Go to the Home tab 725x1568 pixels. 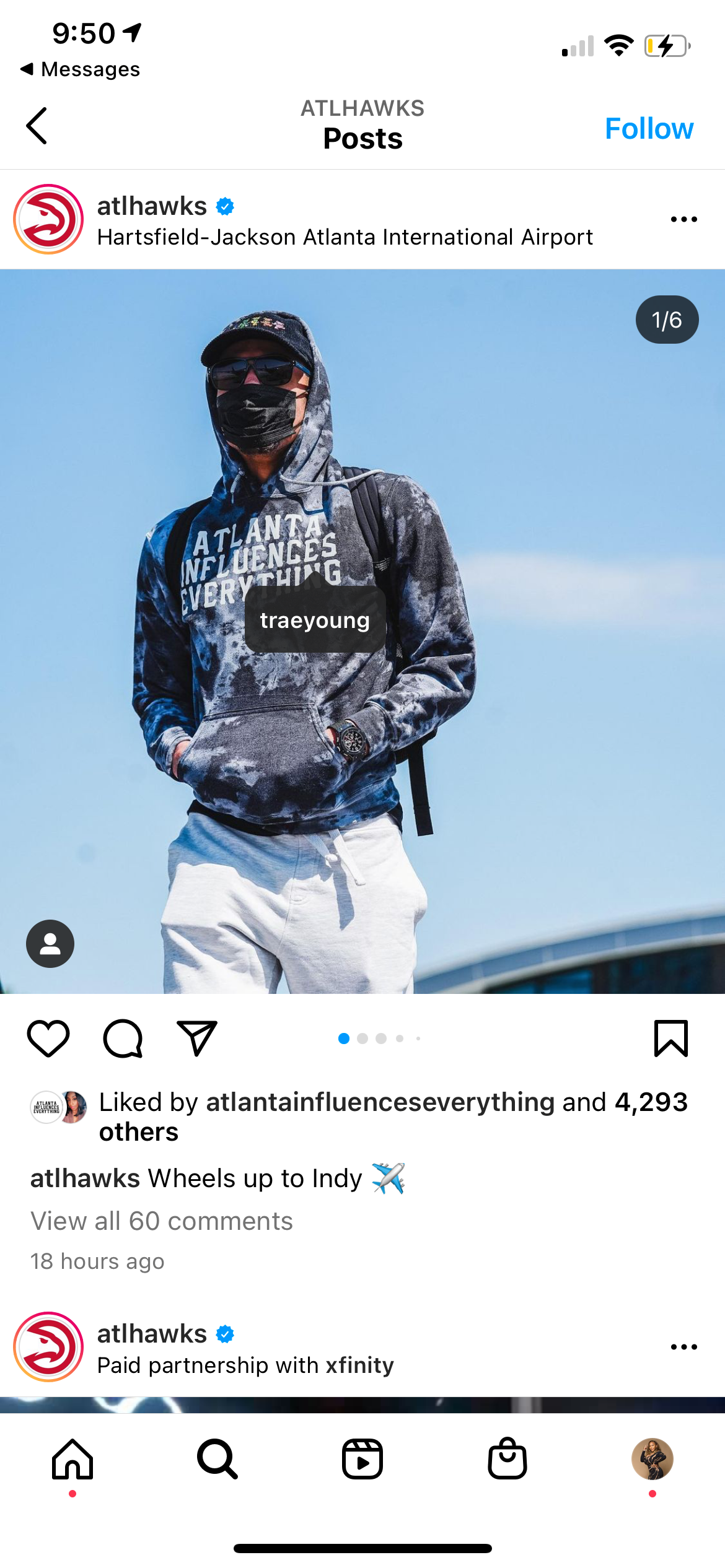[x=72, y=1459]
